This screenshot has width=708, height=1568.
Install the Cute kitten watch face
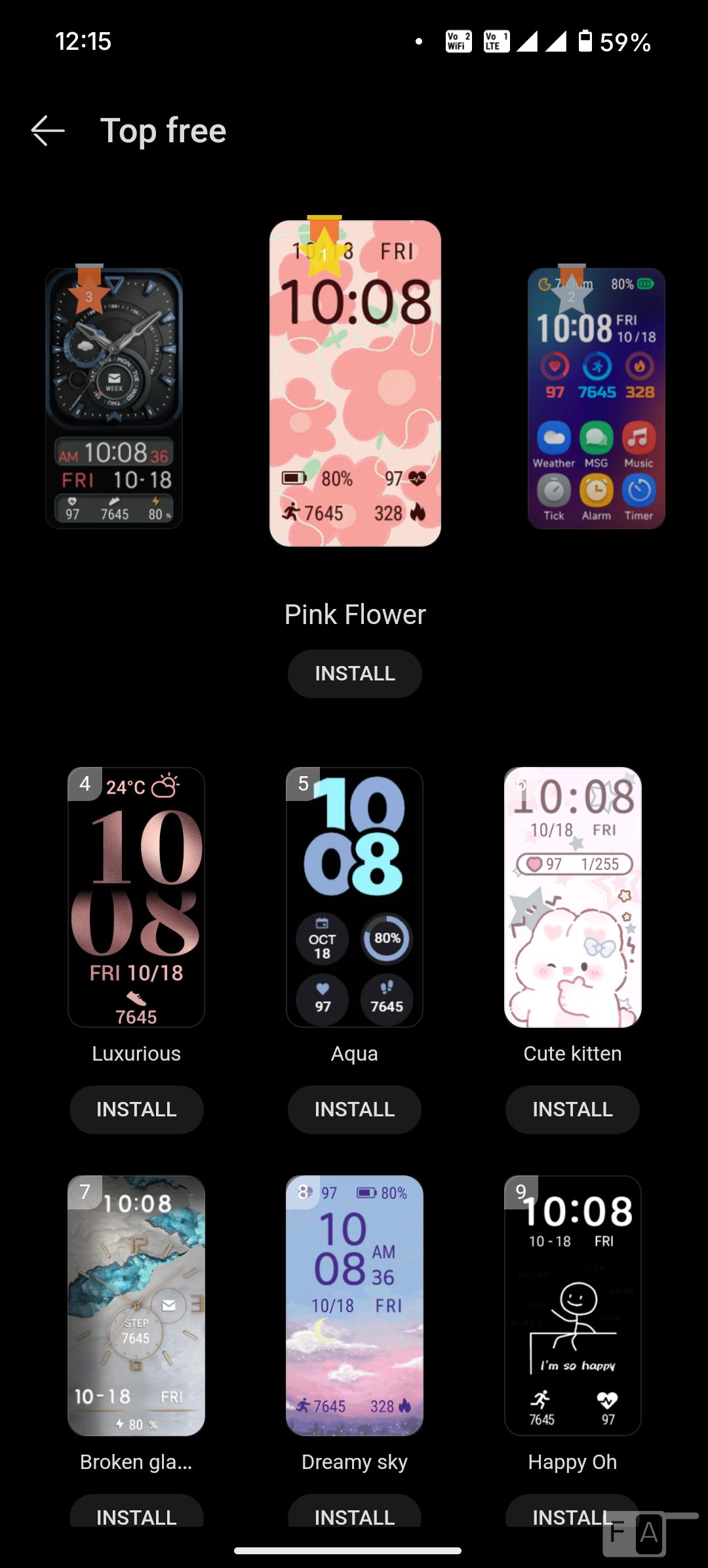572,1109
